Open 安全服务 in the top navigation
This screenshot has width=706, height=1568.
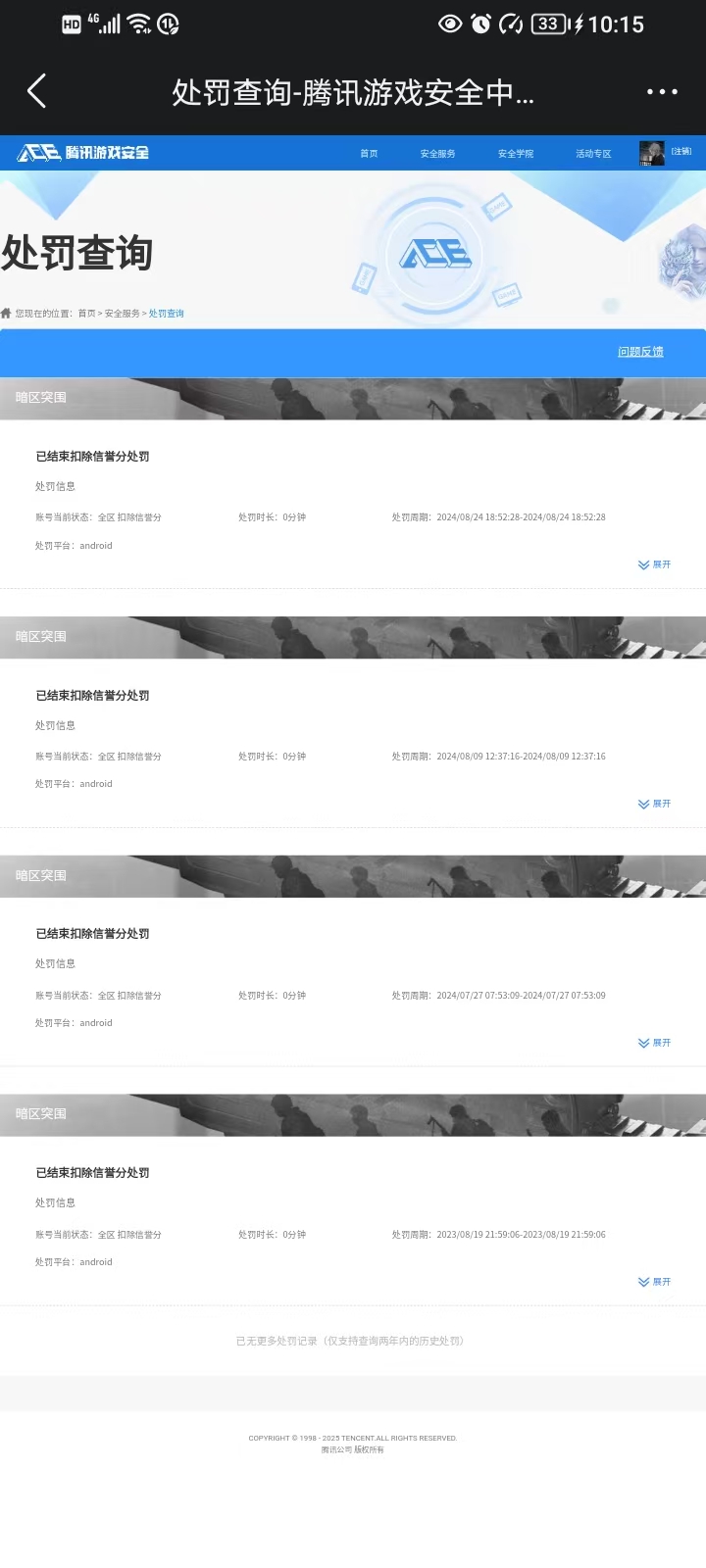pos(437,154)
